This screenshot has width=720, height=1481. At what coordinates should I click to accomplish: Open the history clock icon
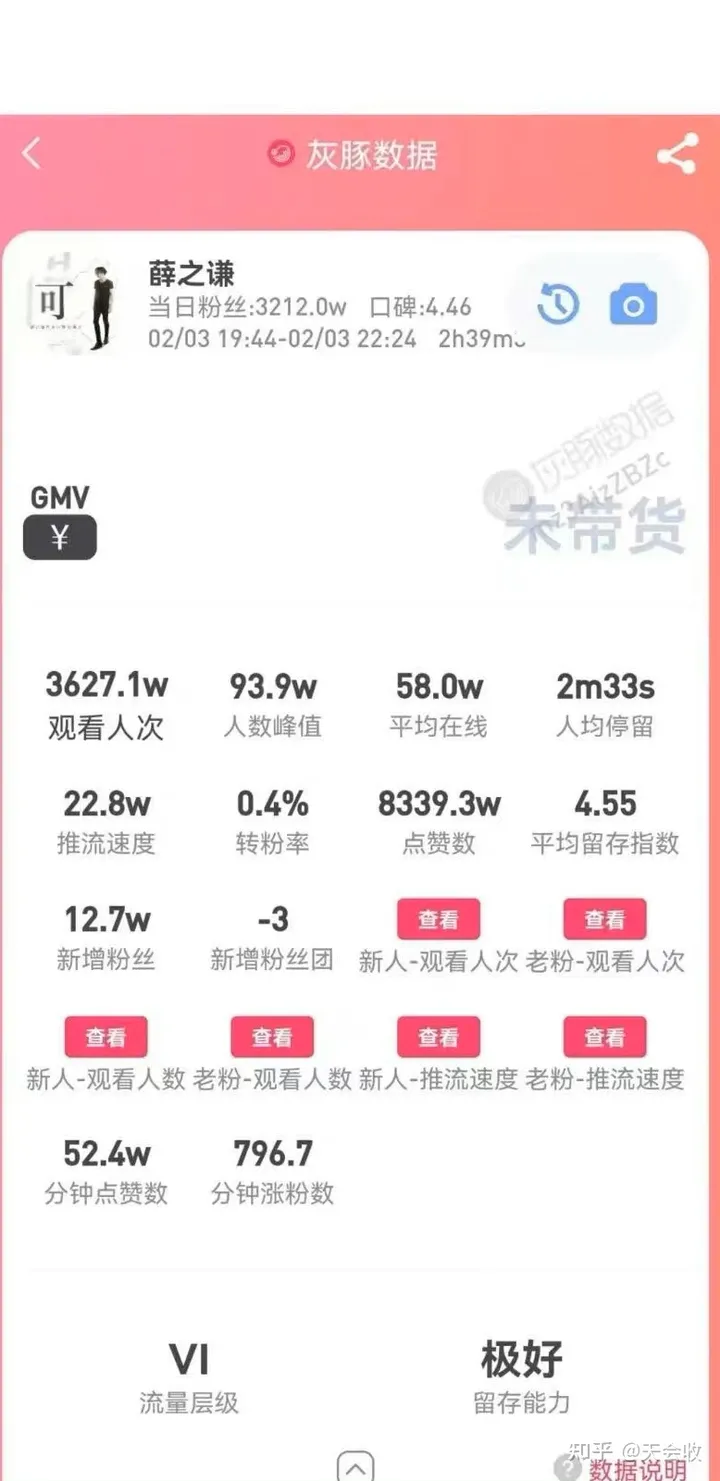pos(558,304)
